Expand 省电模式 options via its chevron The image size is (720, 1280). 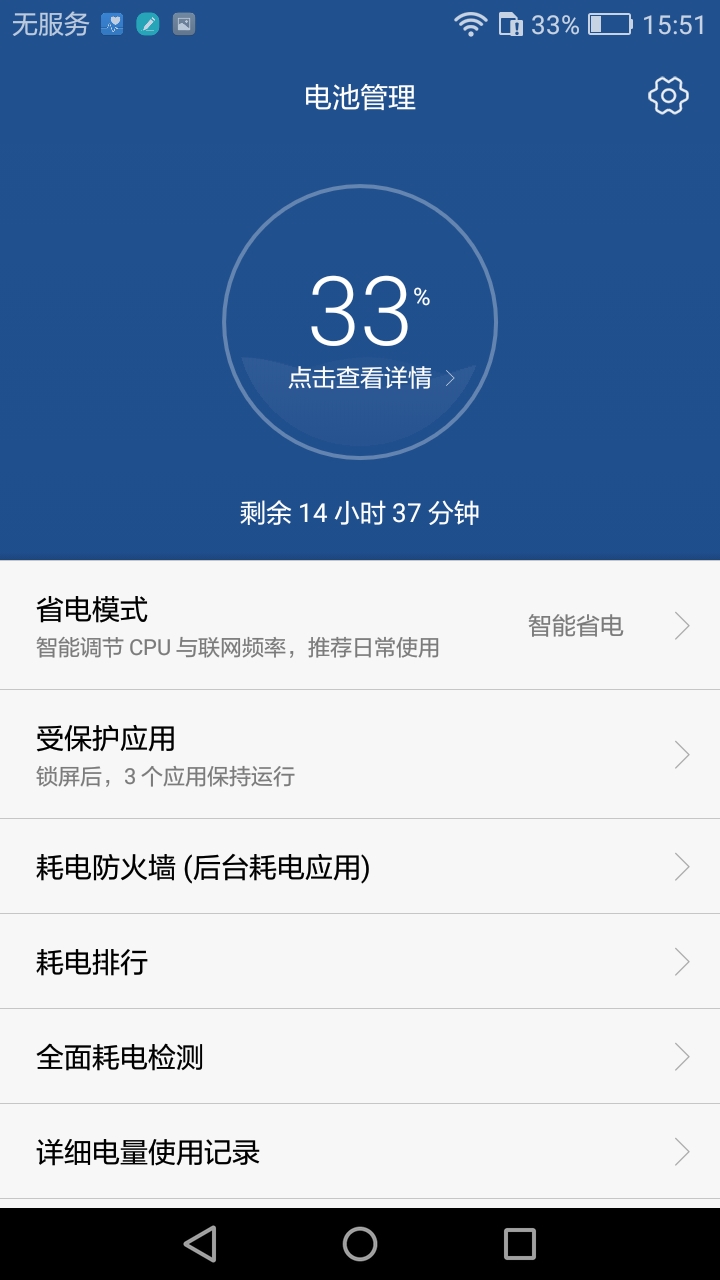tap(682, 624)
